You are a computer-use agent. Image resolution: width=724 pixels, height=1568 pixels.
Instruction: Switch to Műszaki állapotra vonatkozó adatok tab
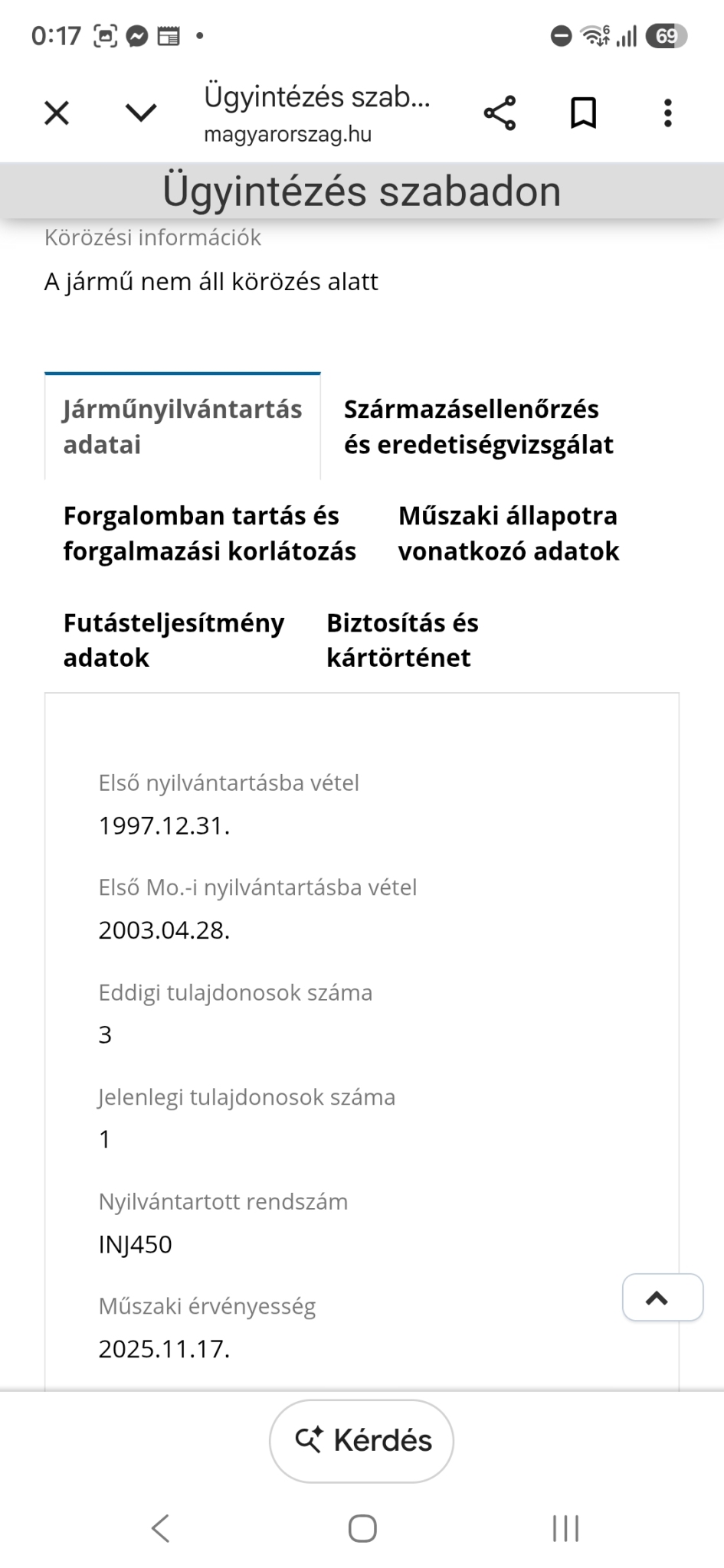tap(509, 534)
